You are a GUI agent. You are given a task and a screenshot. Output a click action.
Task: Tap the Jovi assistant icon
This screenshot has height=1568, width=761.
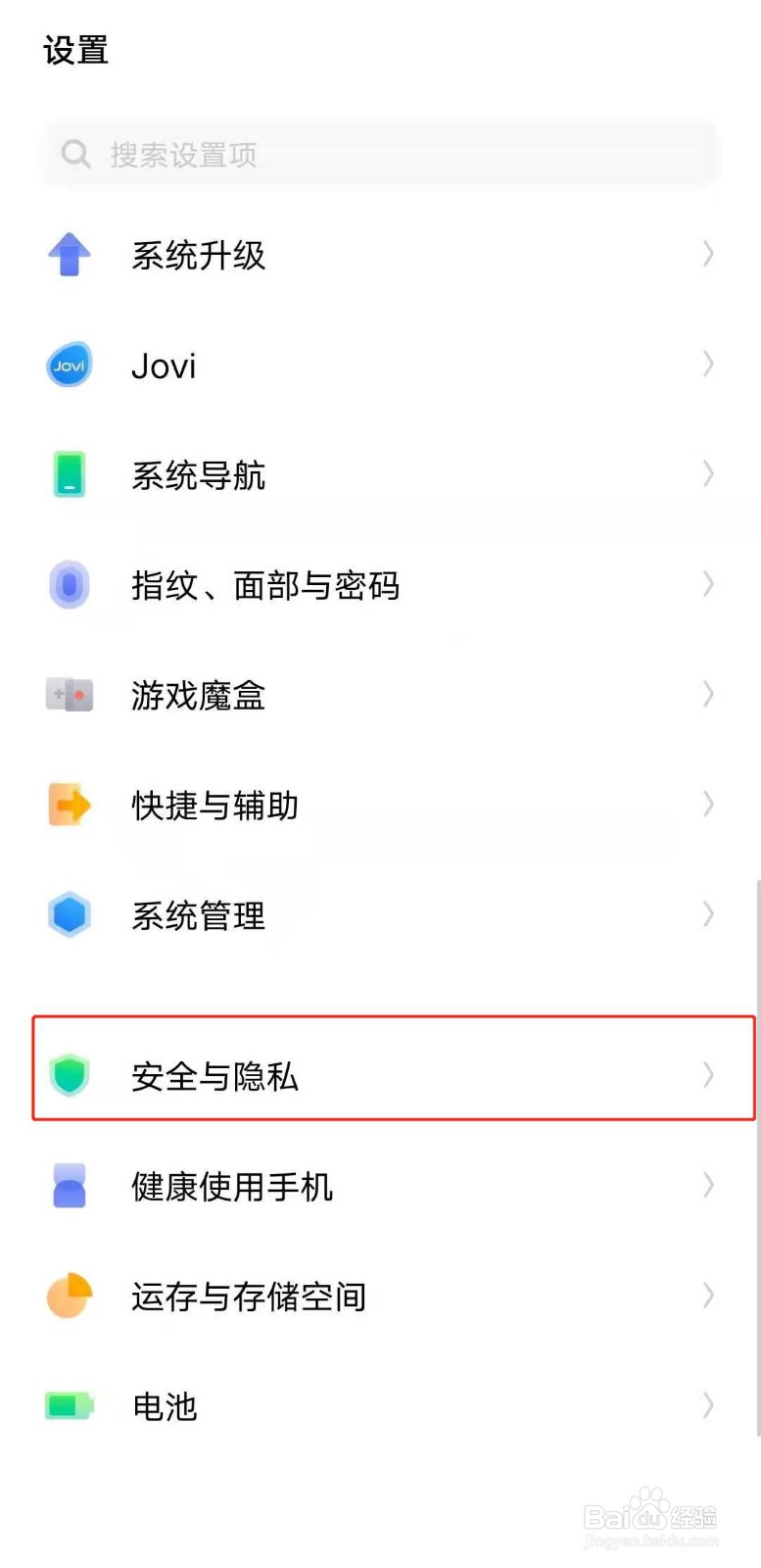click(69, 365)
